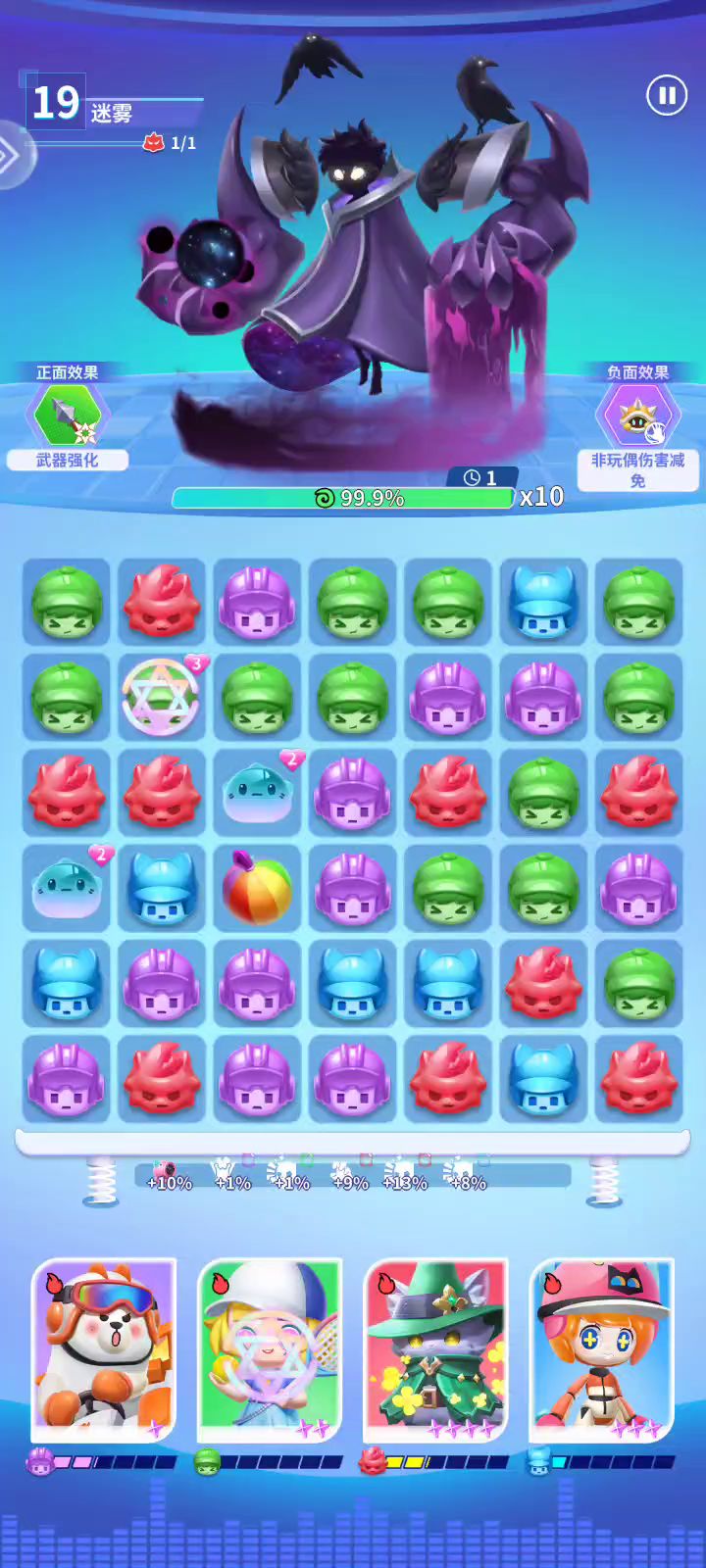Tap the hexagram star tile marked 3
Screen dimensions: 706x1568
tap(161, 697)
